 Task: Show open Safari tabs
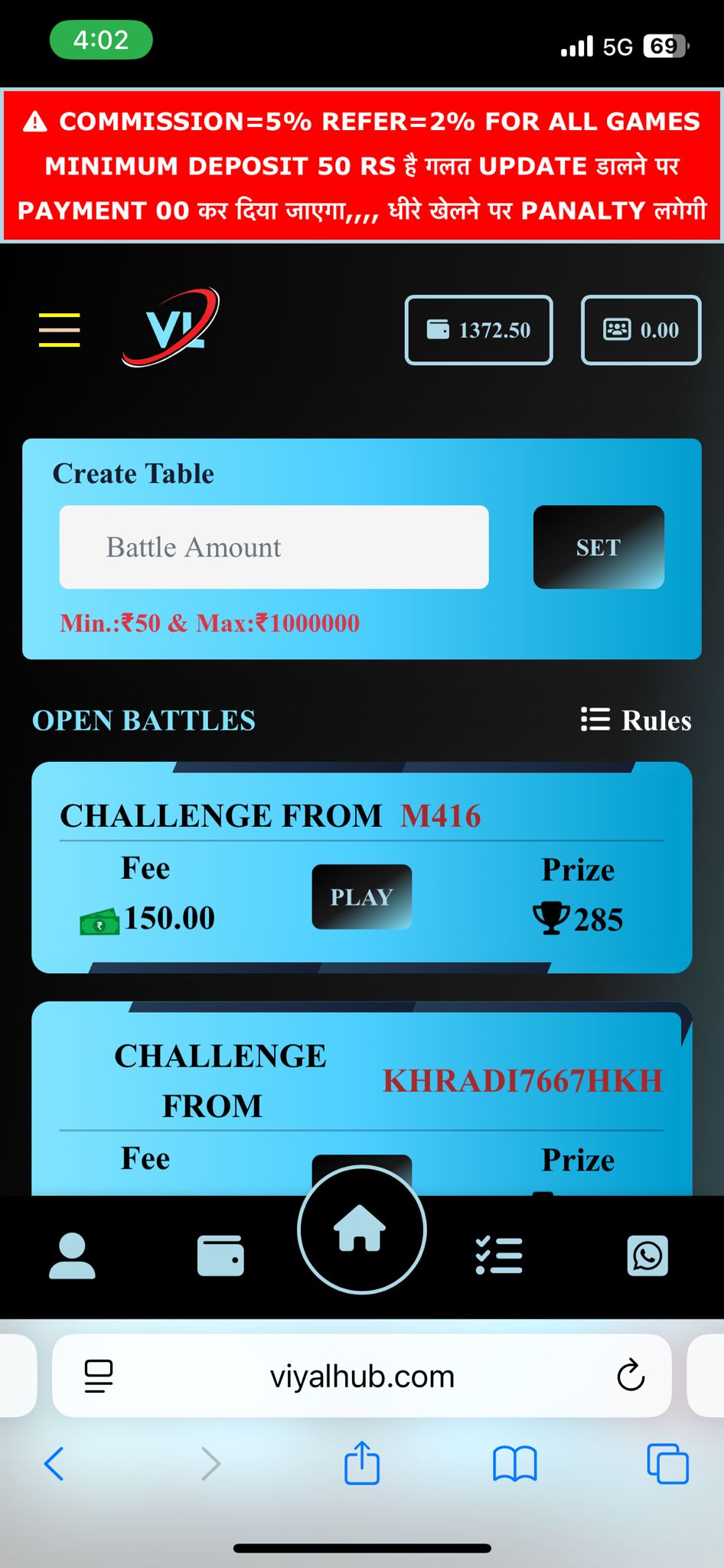tap(667, 1464)
